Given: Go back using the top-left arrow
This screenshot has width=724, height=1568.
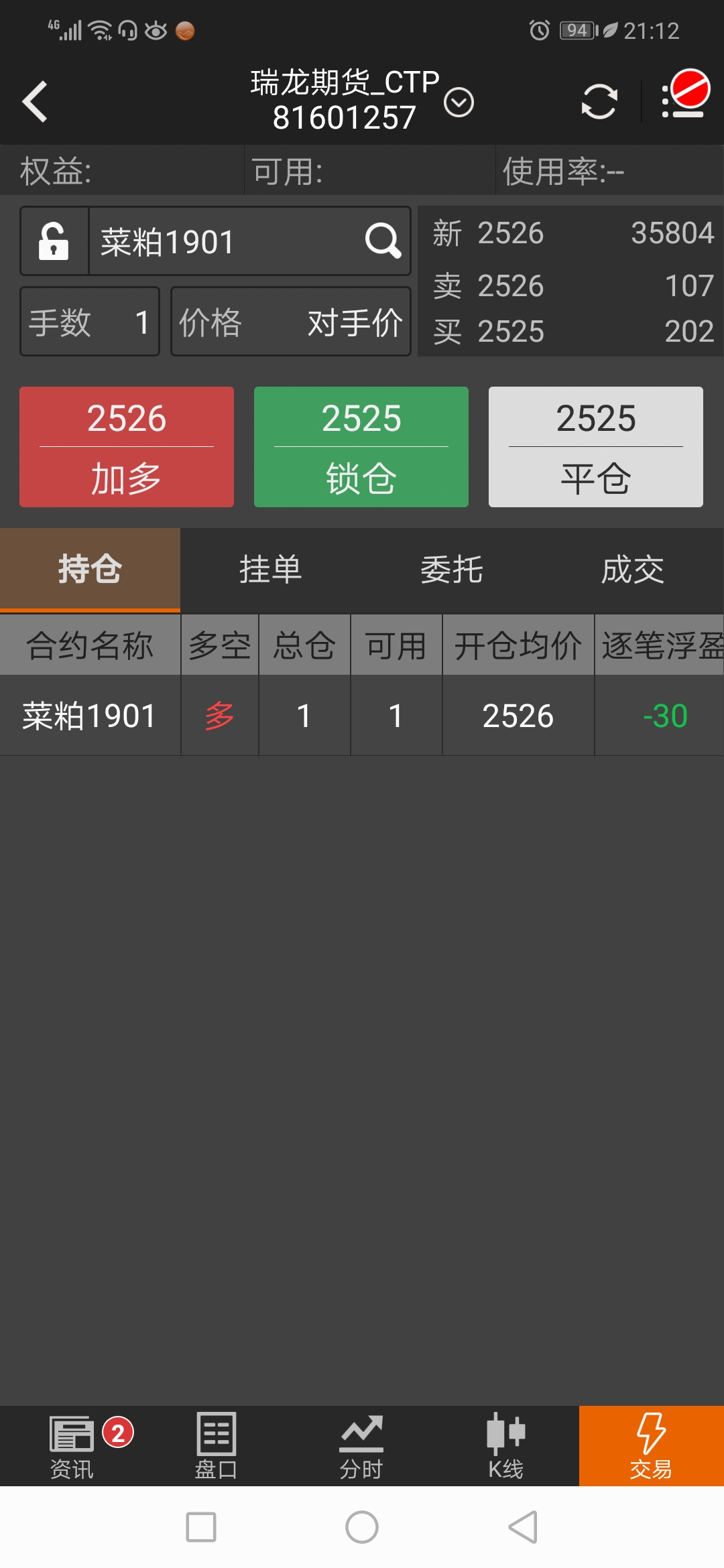Looking at the screenshot, I should coord(35,102).
